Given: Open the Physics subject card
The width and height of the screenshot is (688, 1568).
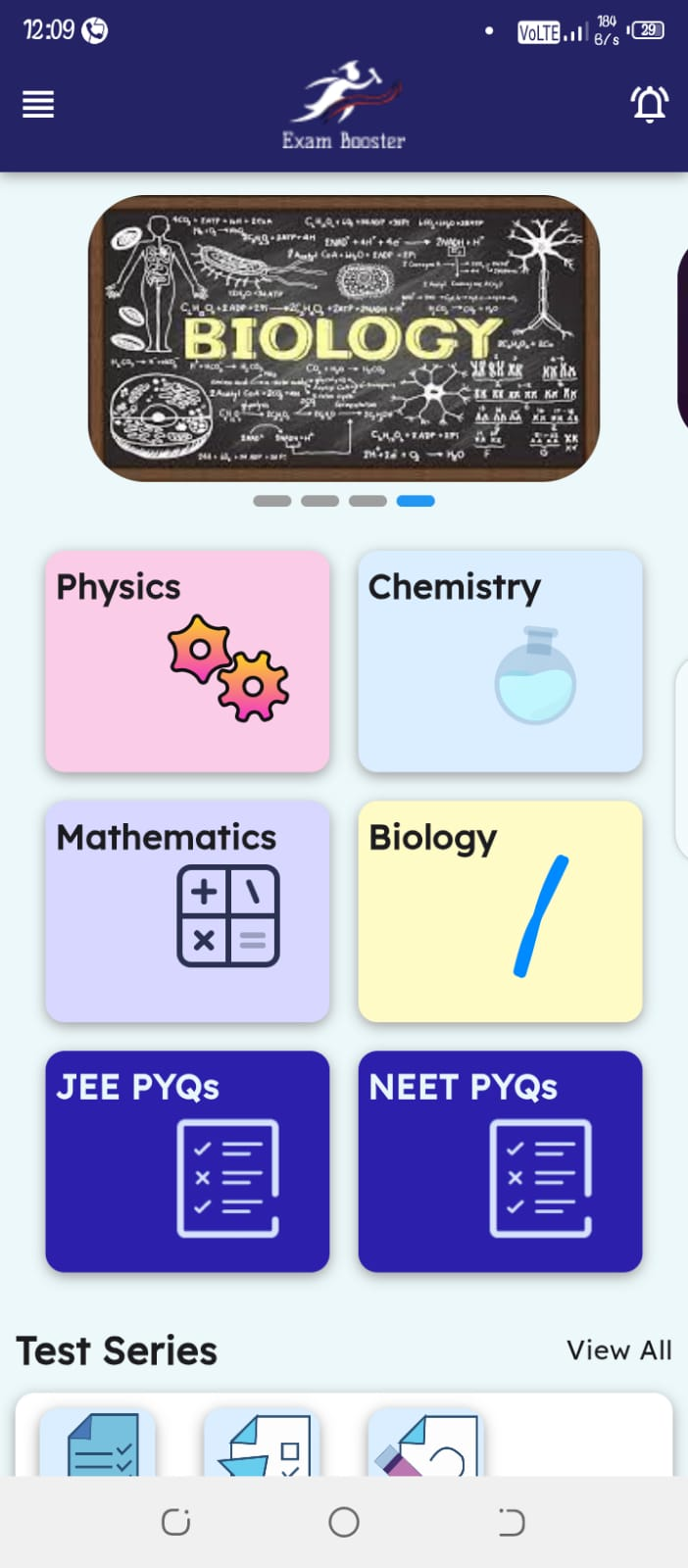Looking at the screenshot, I should (187, 661).
